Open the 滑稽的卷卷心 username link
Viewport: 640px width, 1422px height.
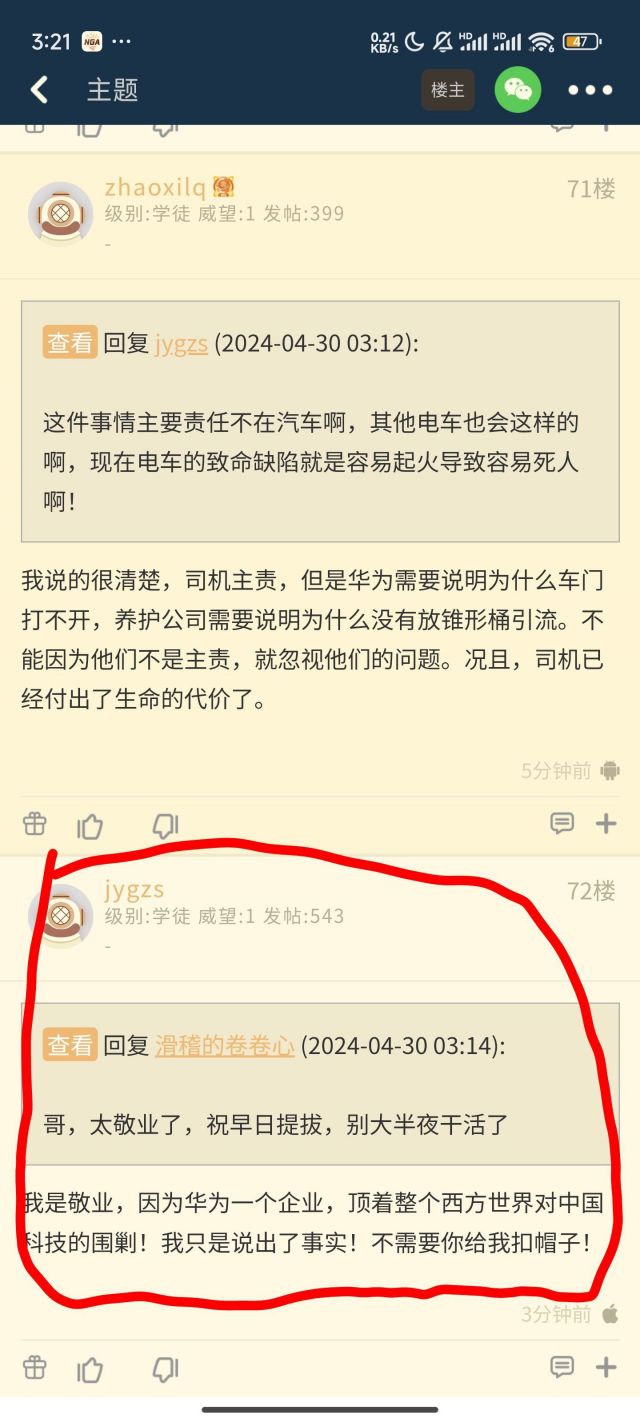225,1046
